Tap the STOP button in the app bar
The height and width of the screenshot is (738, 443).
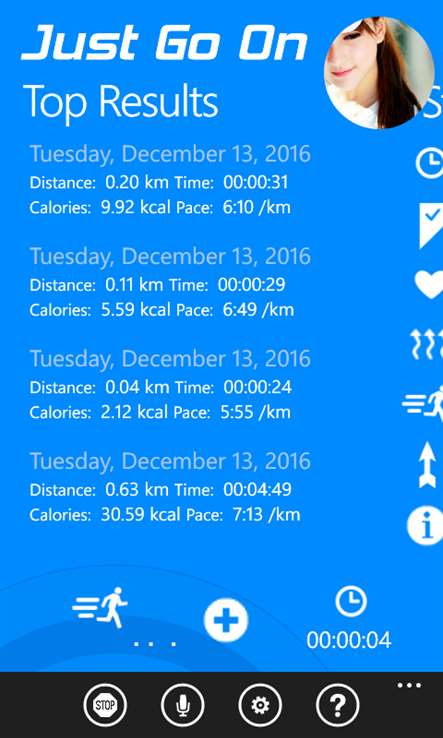(105, 705)
